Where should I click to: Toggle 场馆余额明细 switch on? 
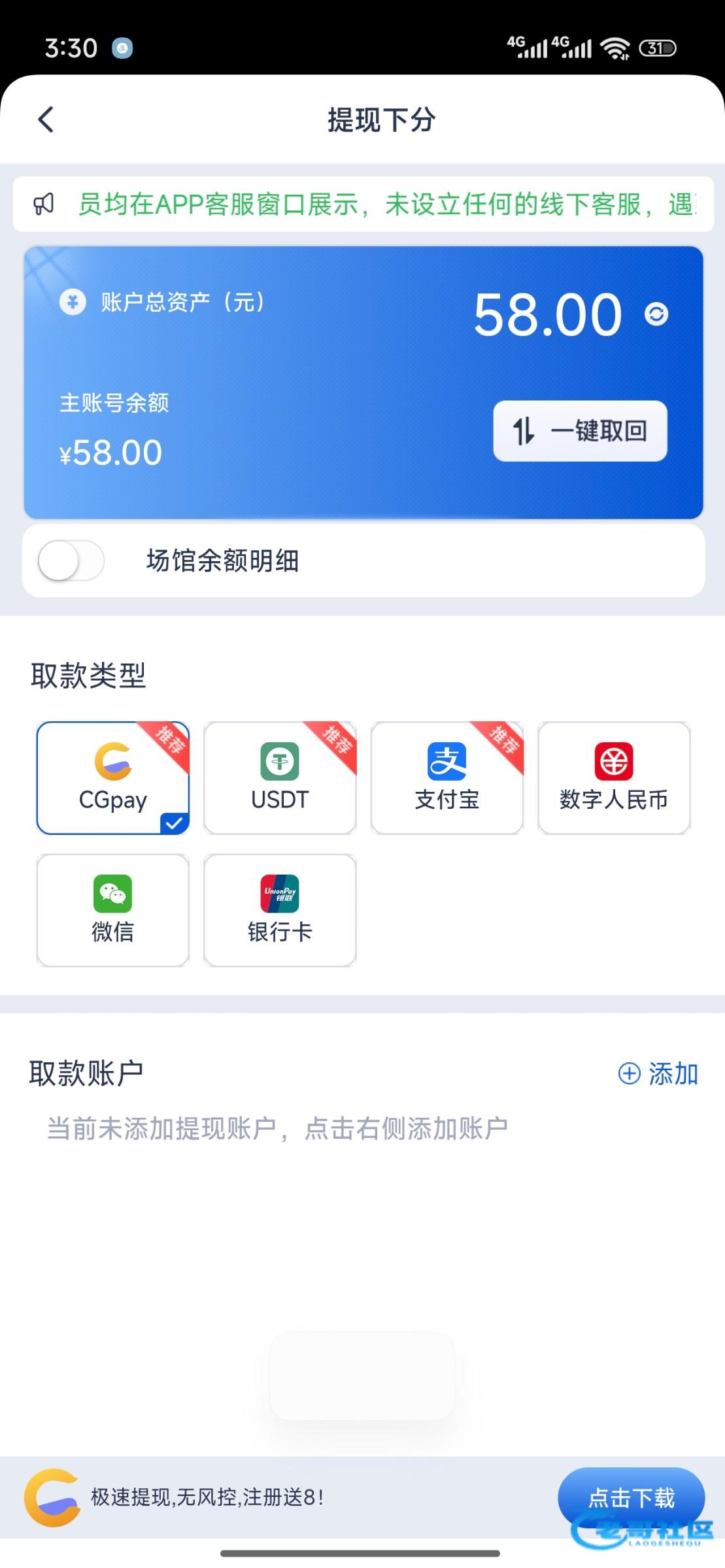(71, 561)
